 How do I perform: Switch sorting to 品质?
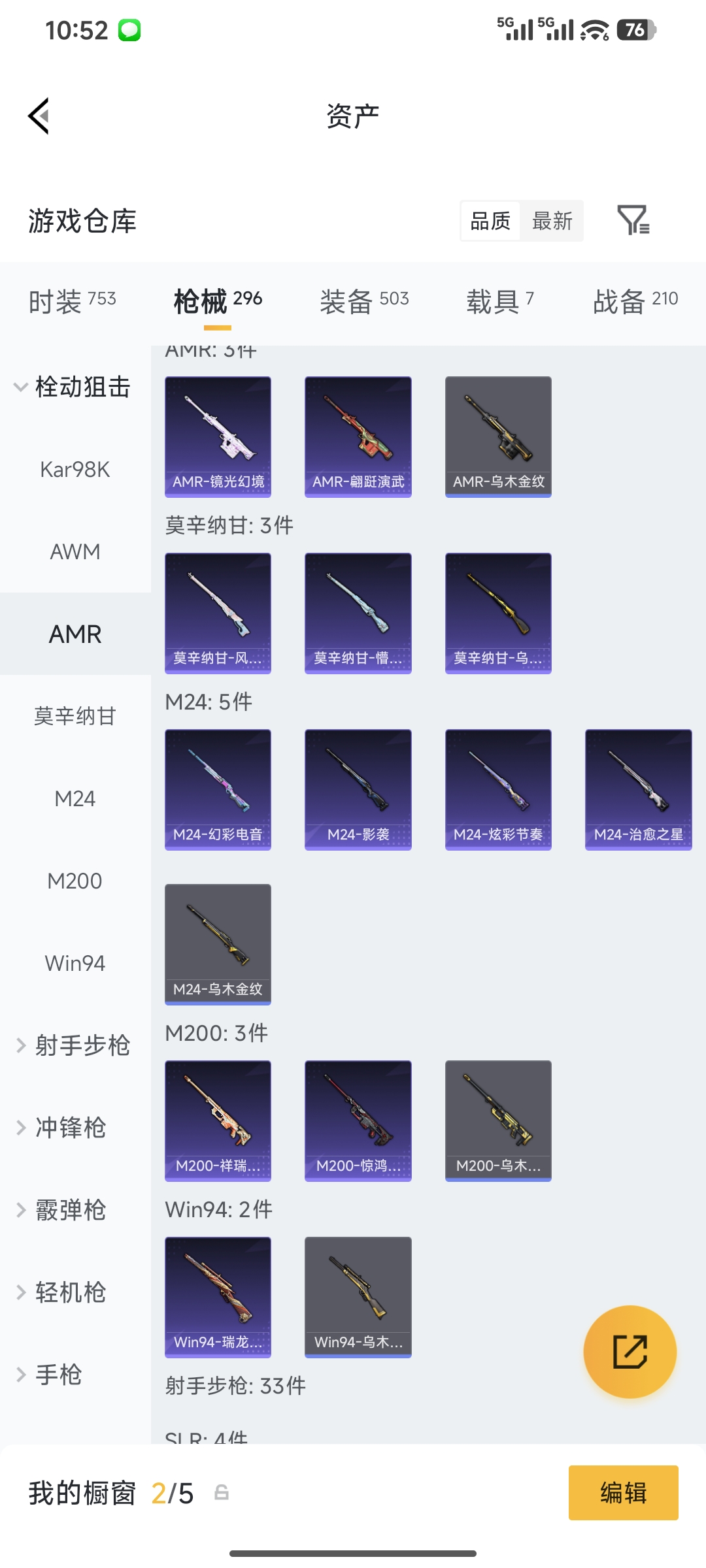point(489,221)
